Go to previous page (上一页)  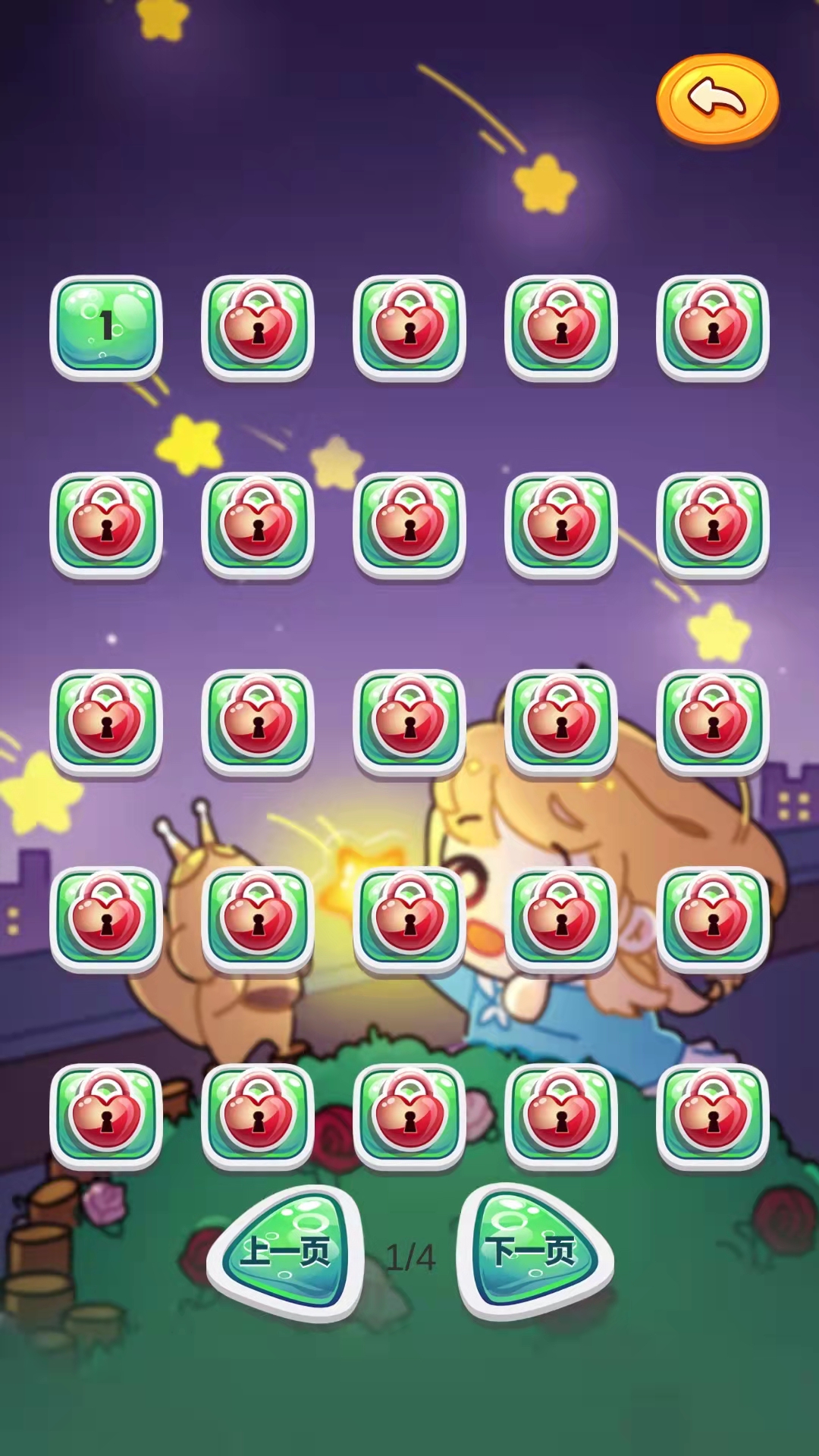(x=287, y=1251)
